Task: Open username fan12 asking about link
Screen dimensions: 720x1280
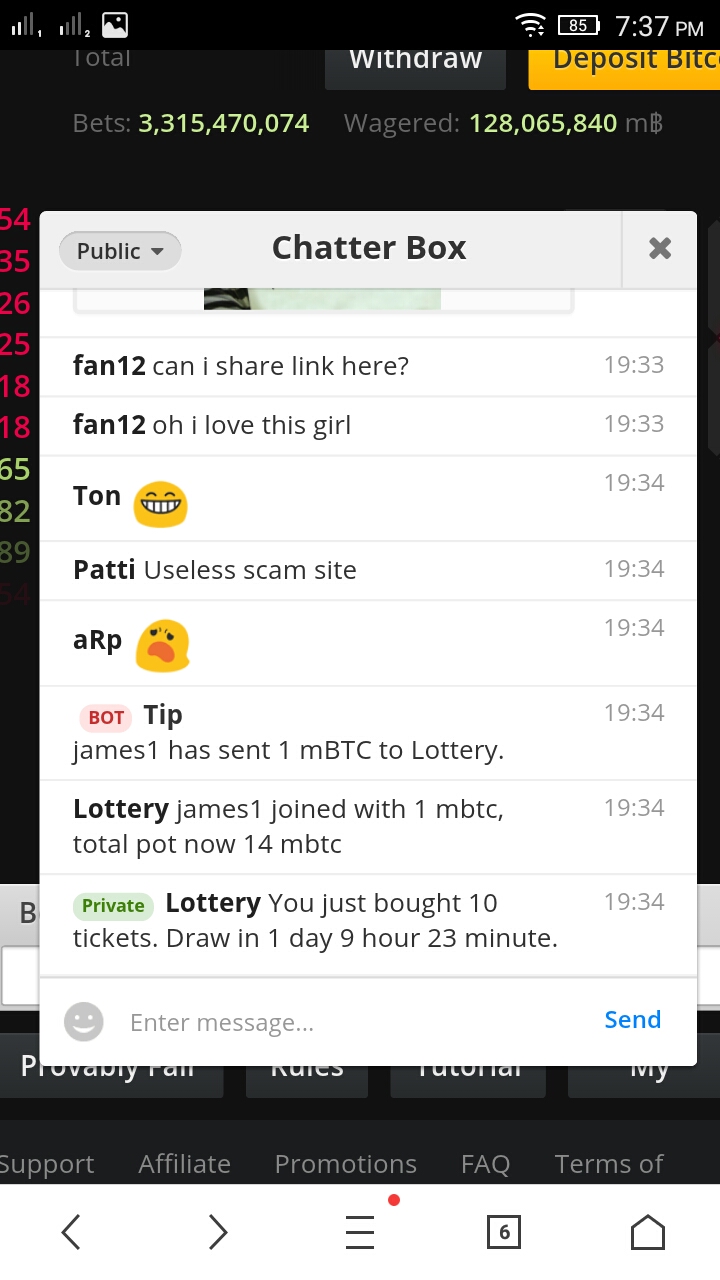Action: click(x=109, y=366)
